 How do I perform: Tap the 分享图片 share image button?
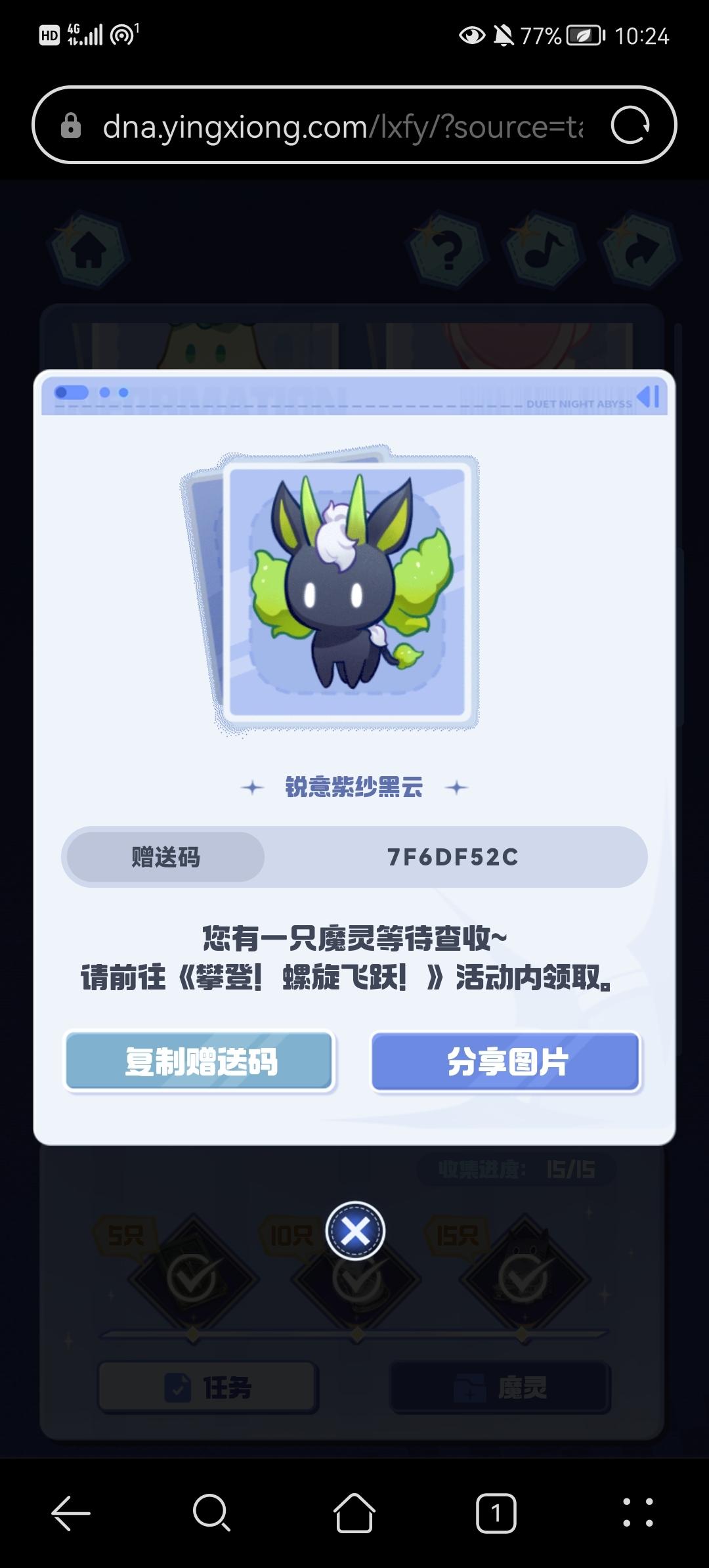505,1062
